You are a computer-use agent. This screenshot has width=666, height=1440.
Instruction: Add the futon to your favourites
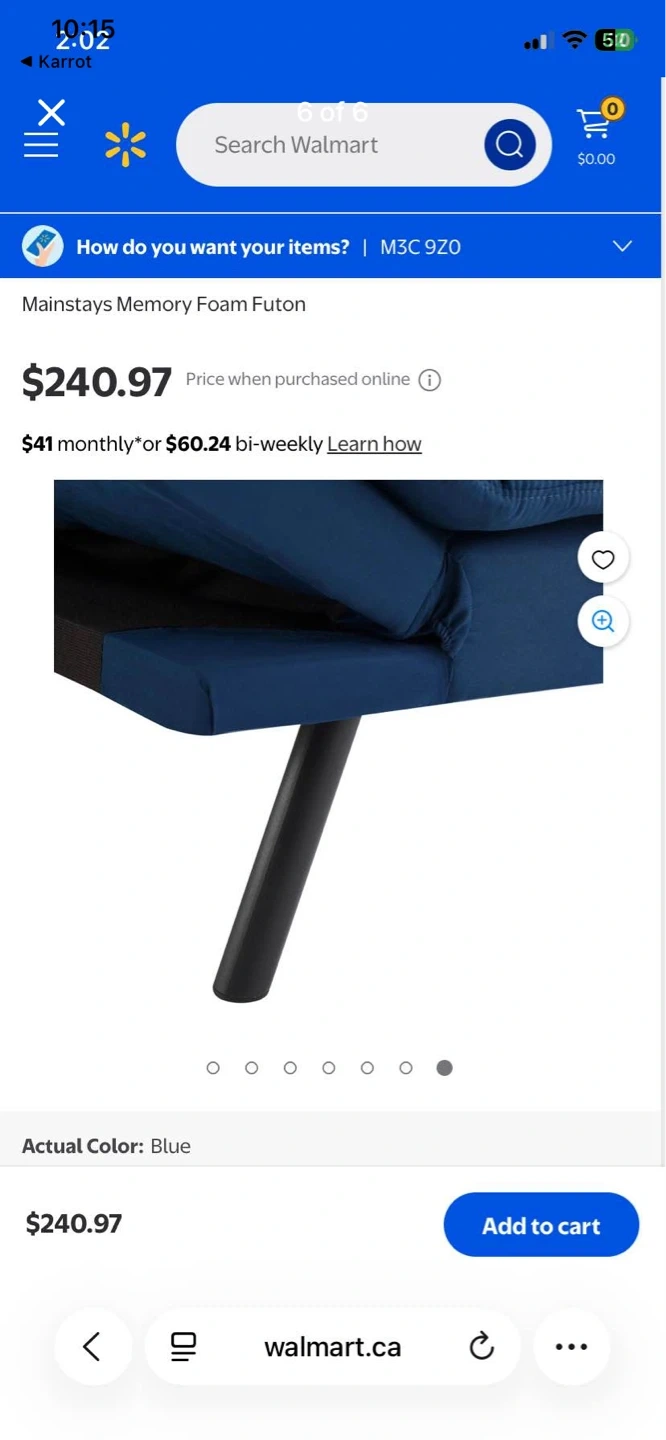603,559
